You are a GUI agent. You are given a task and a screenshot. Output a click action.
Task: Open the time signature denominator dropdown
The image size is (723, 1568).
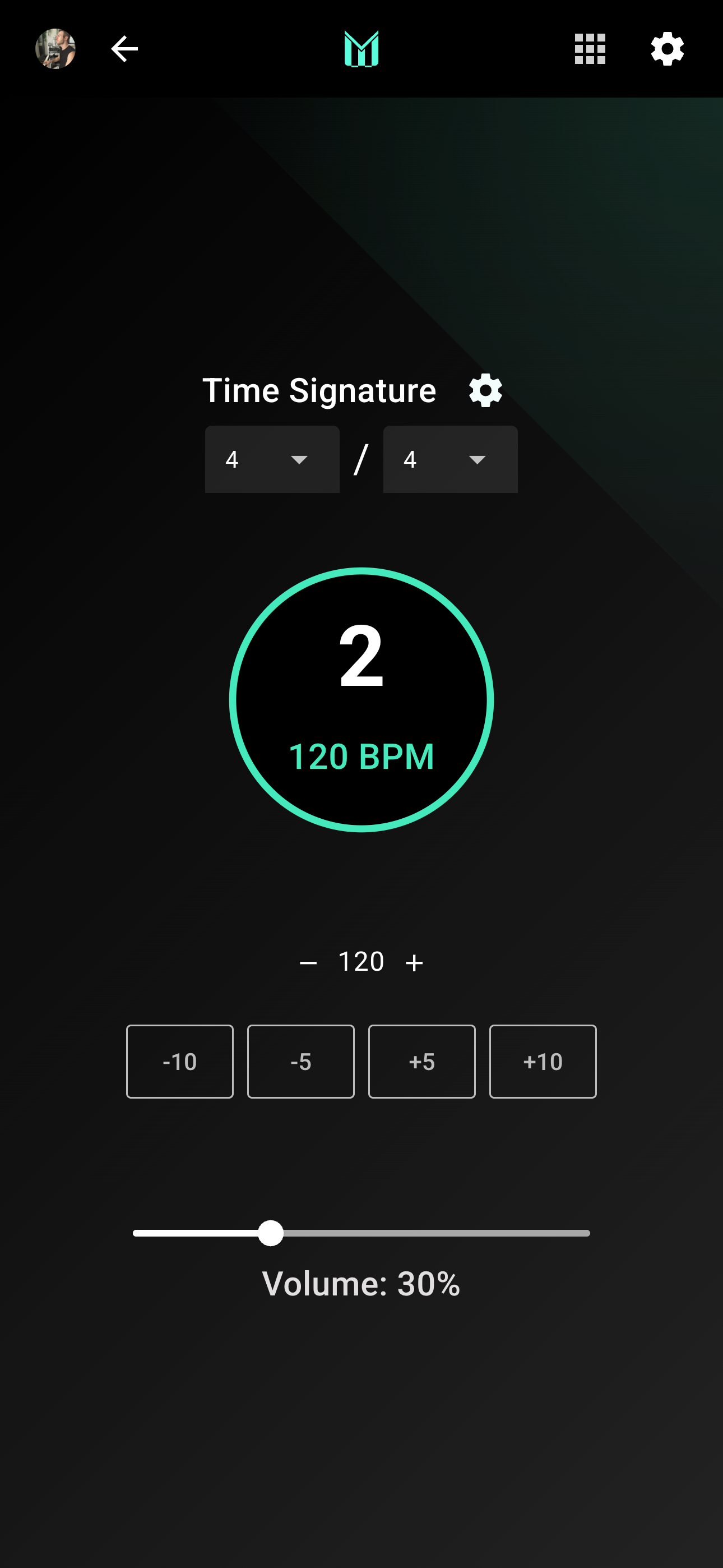(449, 459)
